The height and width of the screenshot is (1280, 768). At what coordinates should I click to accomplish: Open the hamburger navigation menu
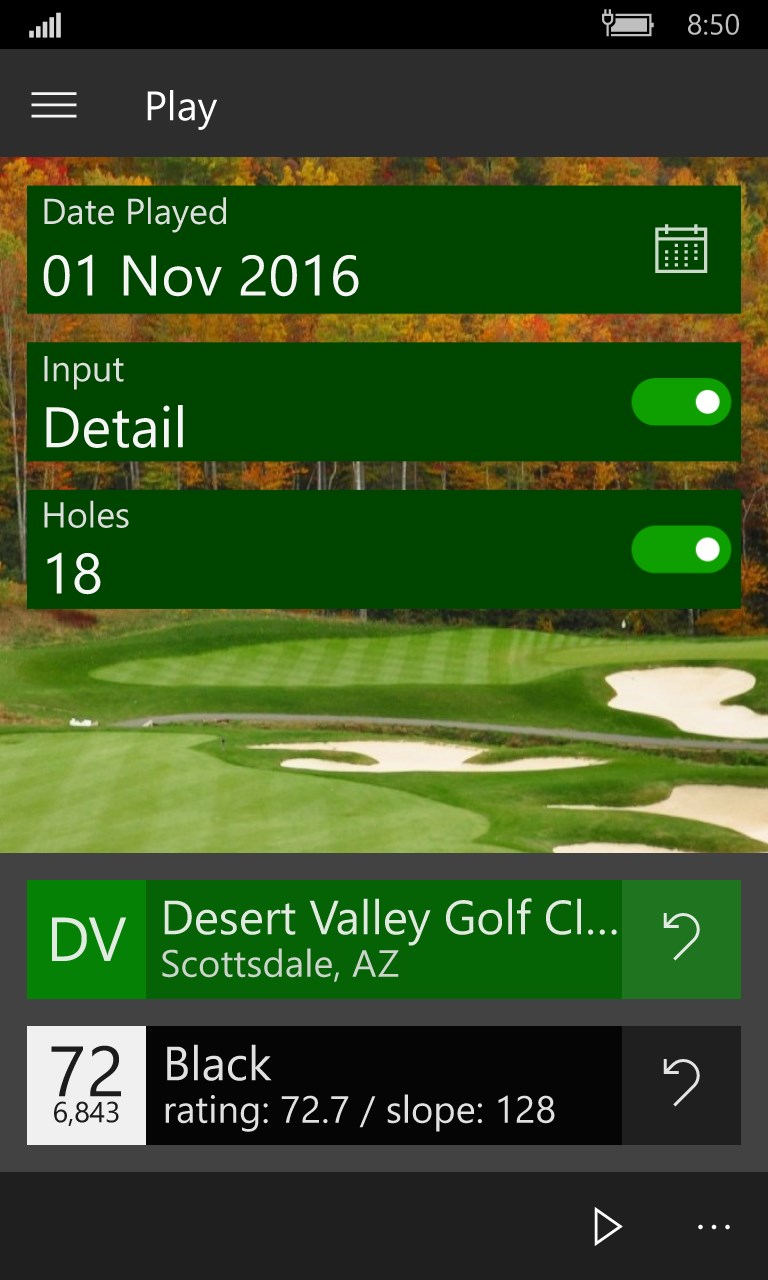[54, 106]
